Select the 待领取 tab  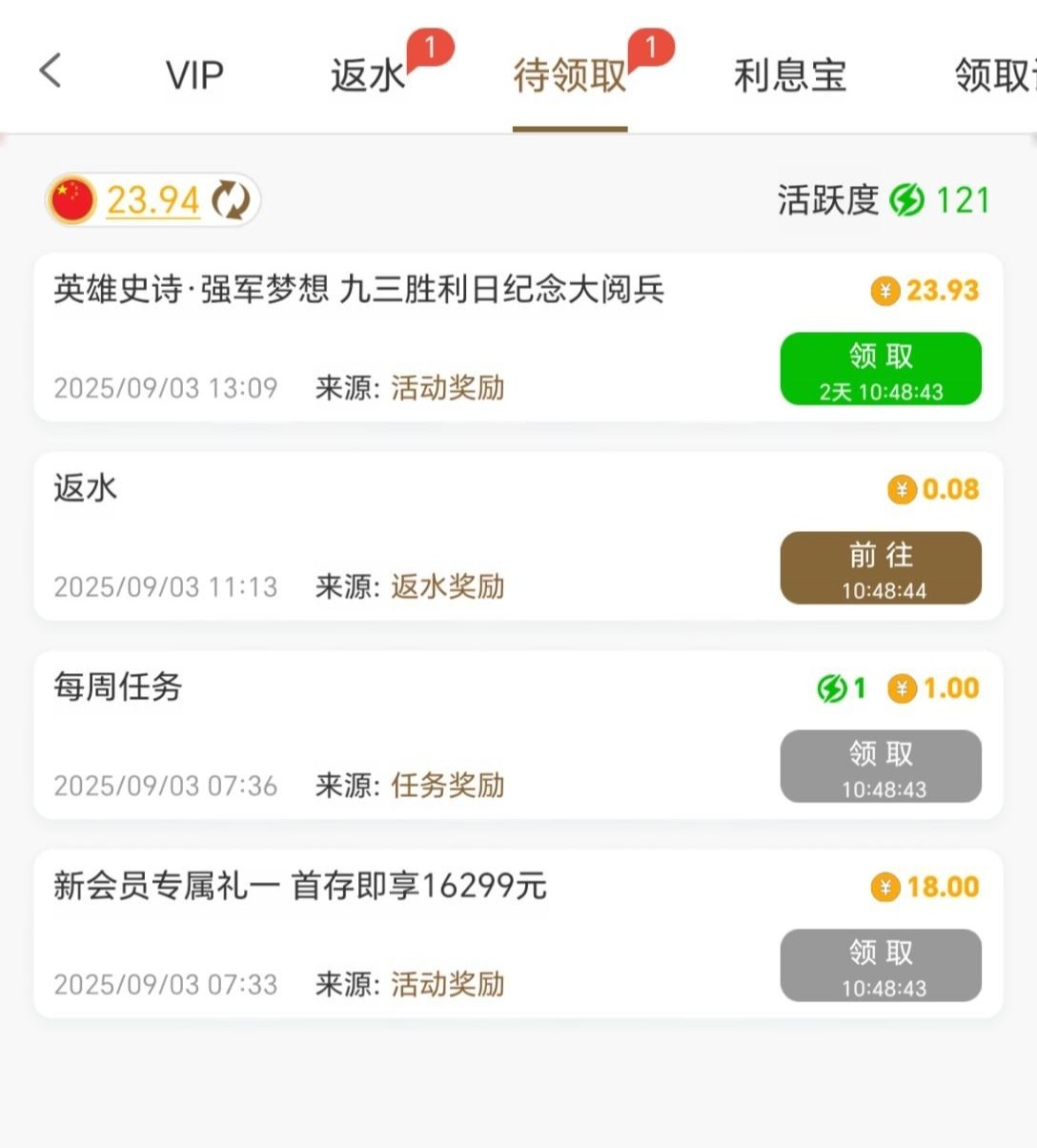click(x=570, y=75)
